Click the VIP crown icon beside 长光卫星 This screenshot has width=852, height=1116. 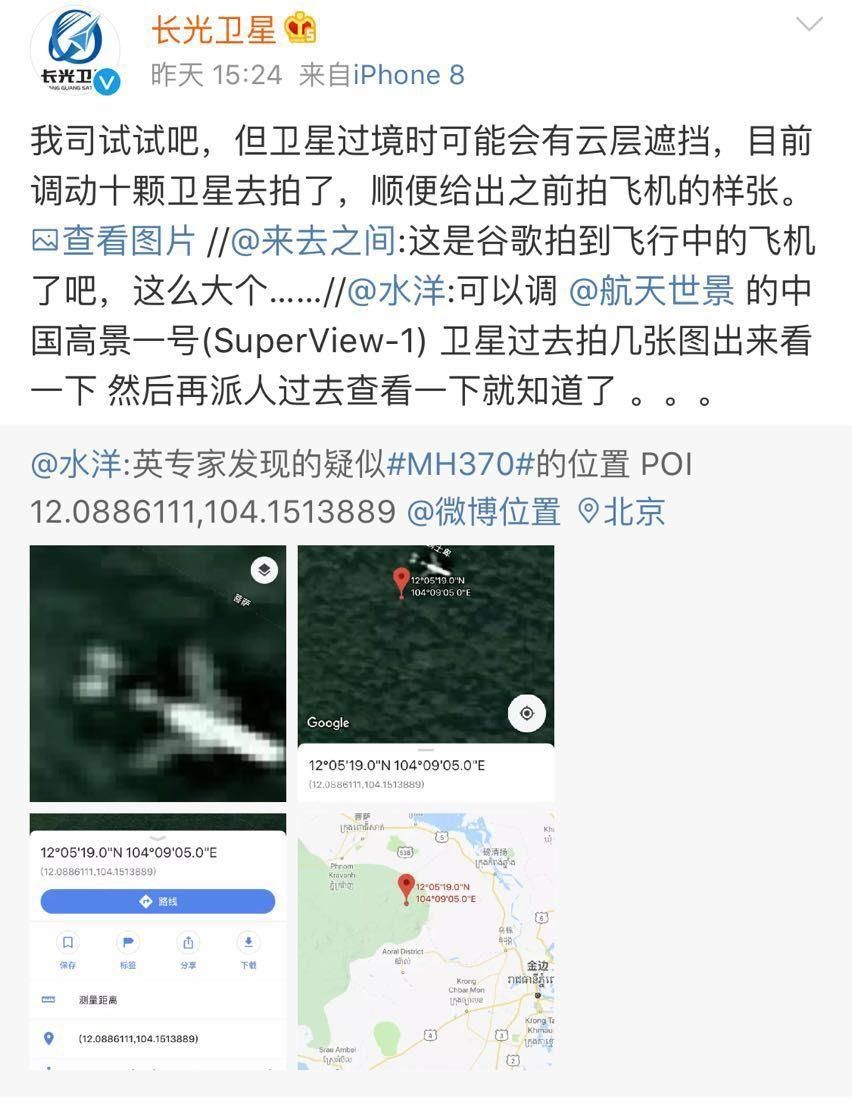coord(301,29)
